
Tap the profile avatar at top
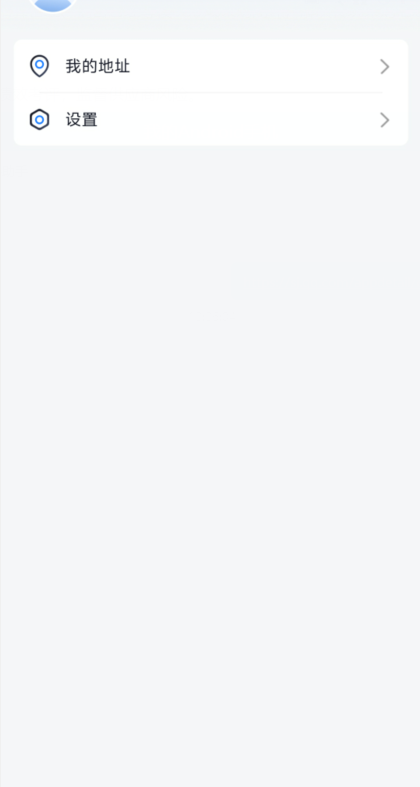click(x=53, y=5)
